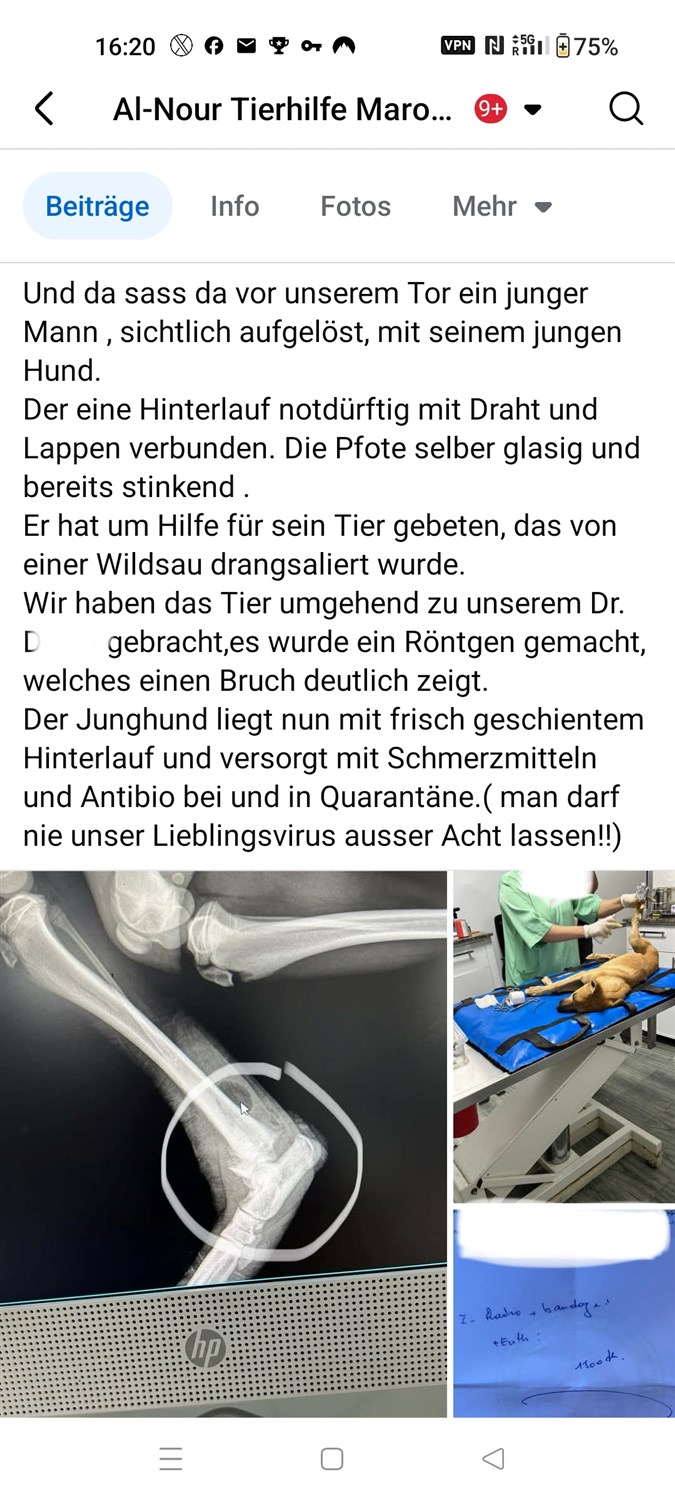Open the X-ray photo of the fracture
This screenshot has width=675, height=1500.
[223, 1143]
